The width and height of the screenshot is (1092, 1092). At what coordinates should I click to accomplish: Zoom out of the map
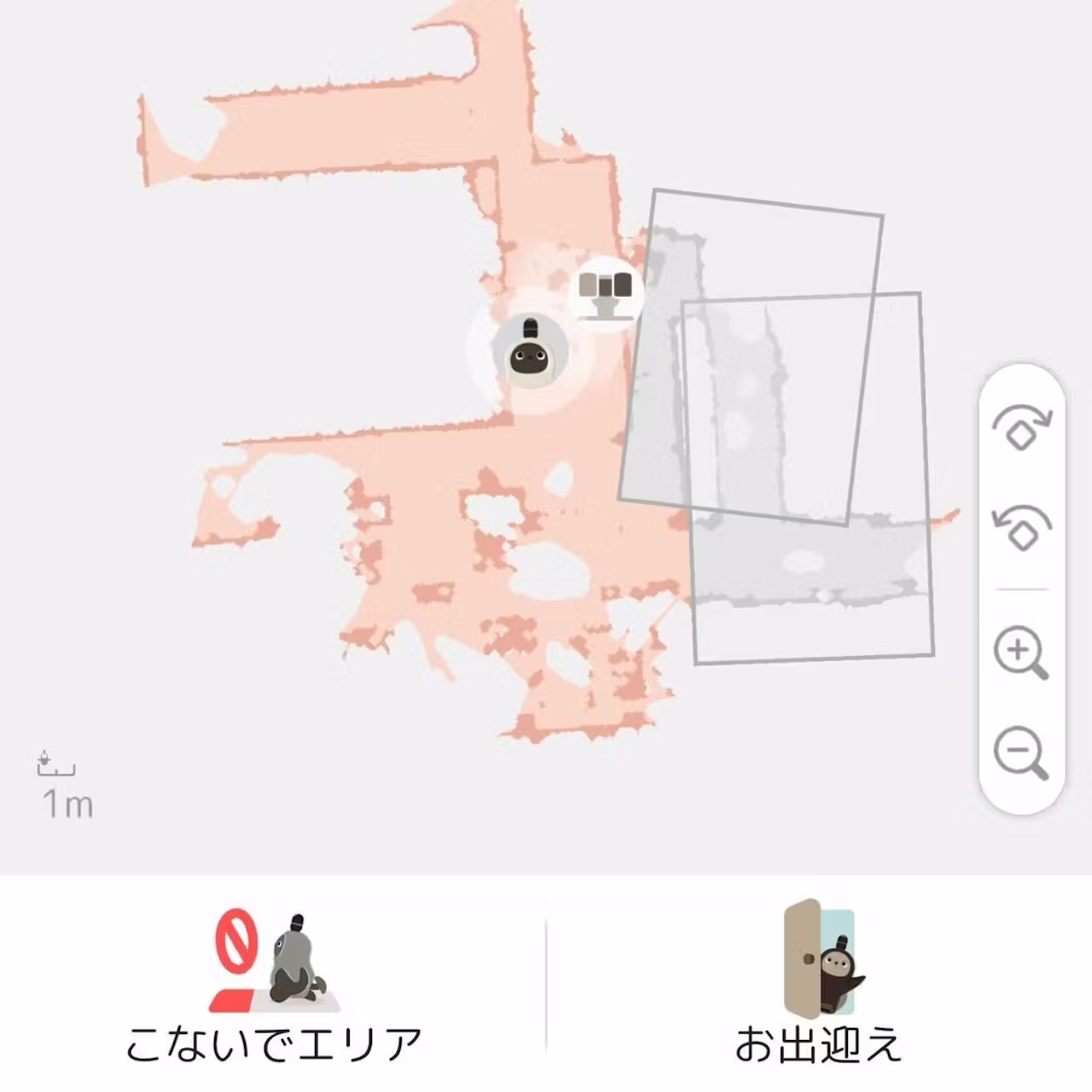pos(1021,753)
